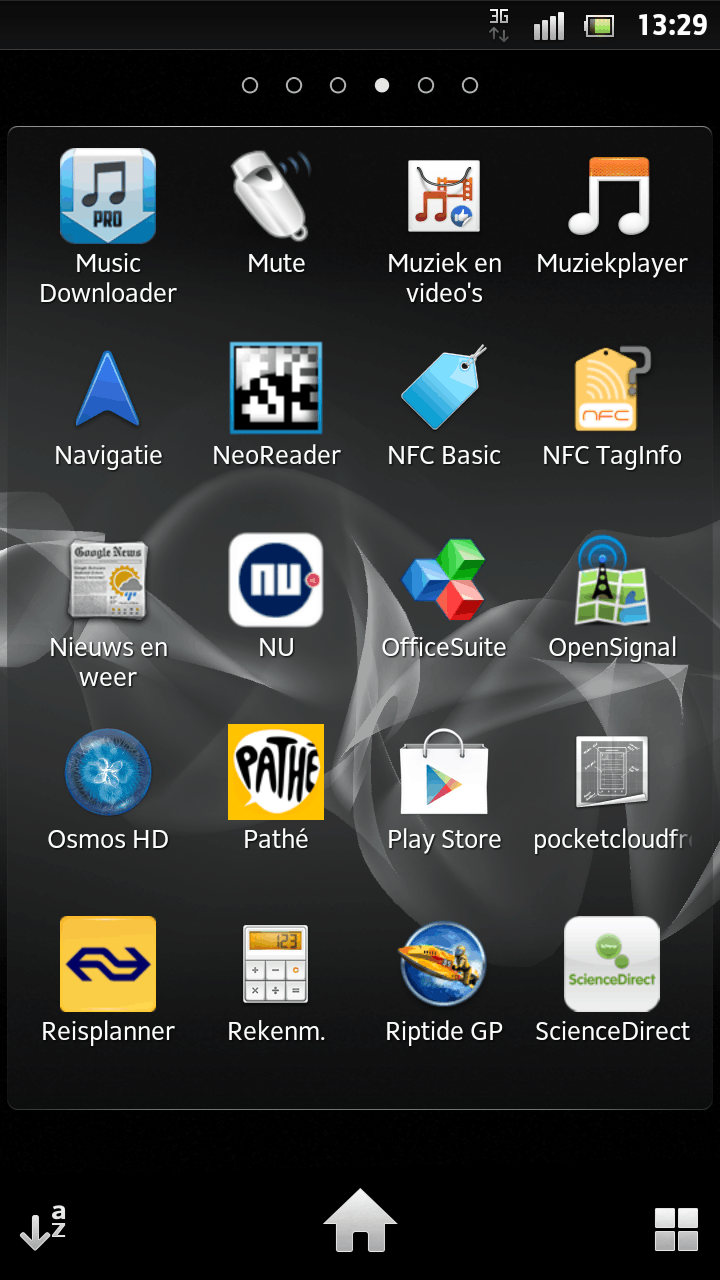Open the Play Store
This screenshot has width=720, height=1280.
pos(444,773)
